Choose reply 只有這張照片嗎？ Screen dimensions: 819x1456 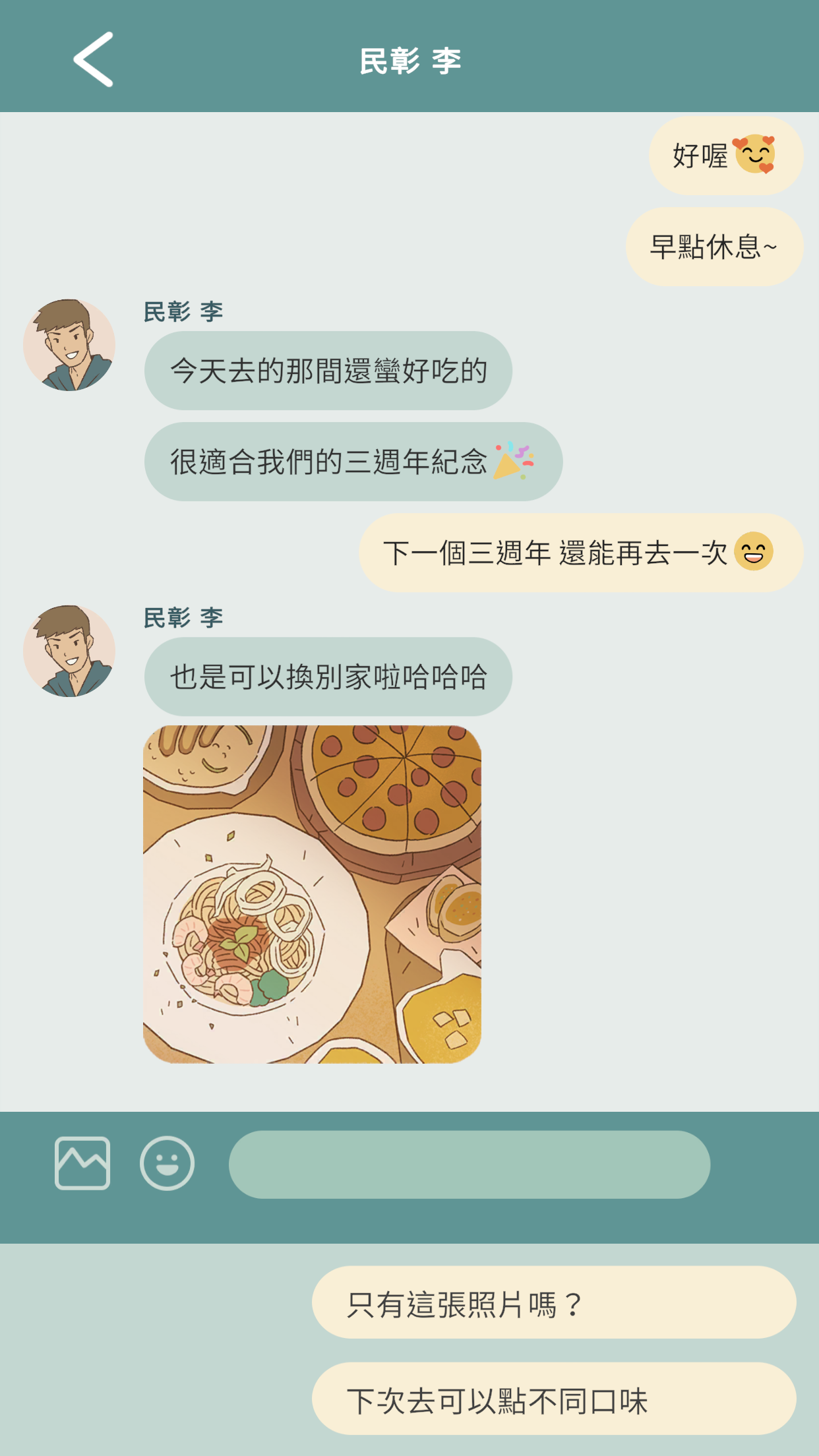coord(553,1302)
